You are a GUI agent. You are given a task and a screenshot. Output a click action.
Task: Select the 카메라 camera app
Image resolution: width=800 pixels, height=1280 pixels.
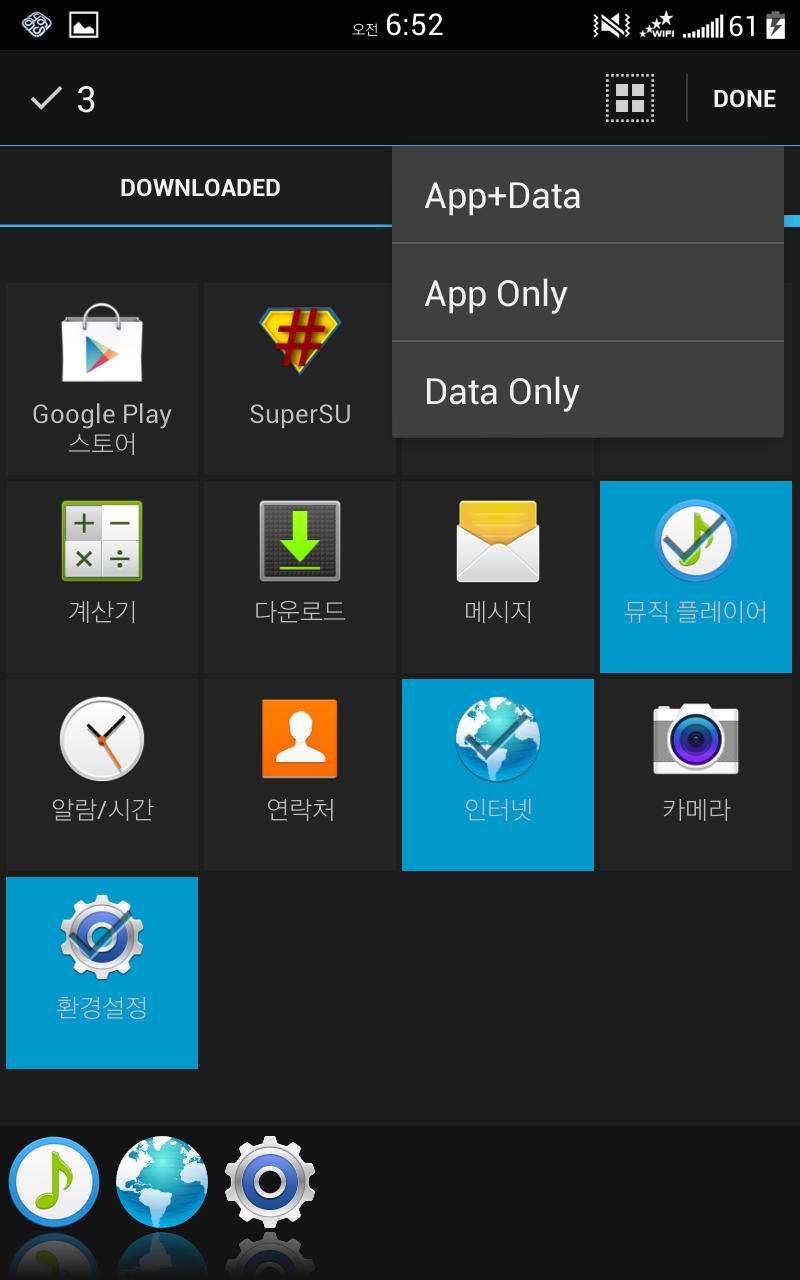click(x=696, y=774)
